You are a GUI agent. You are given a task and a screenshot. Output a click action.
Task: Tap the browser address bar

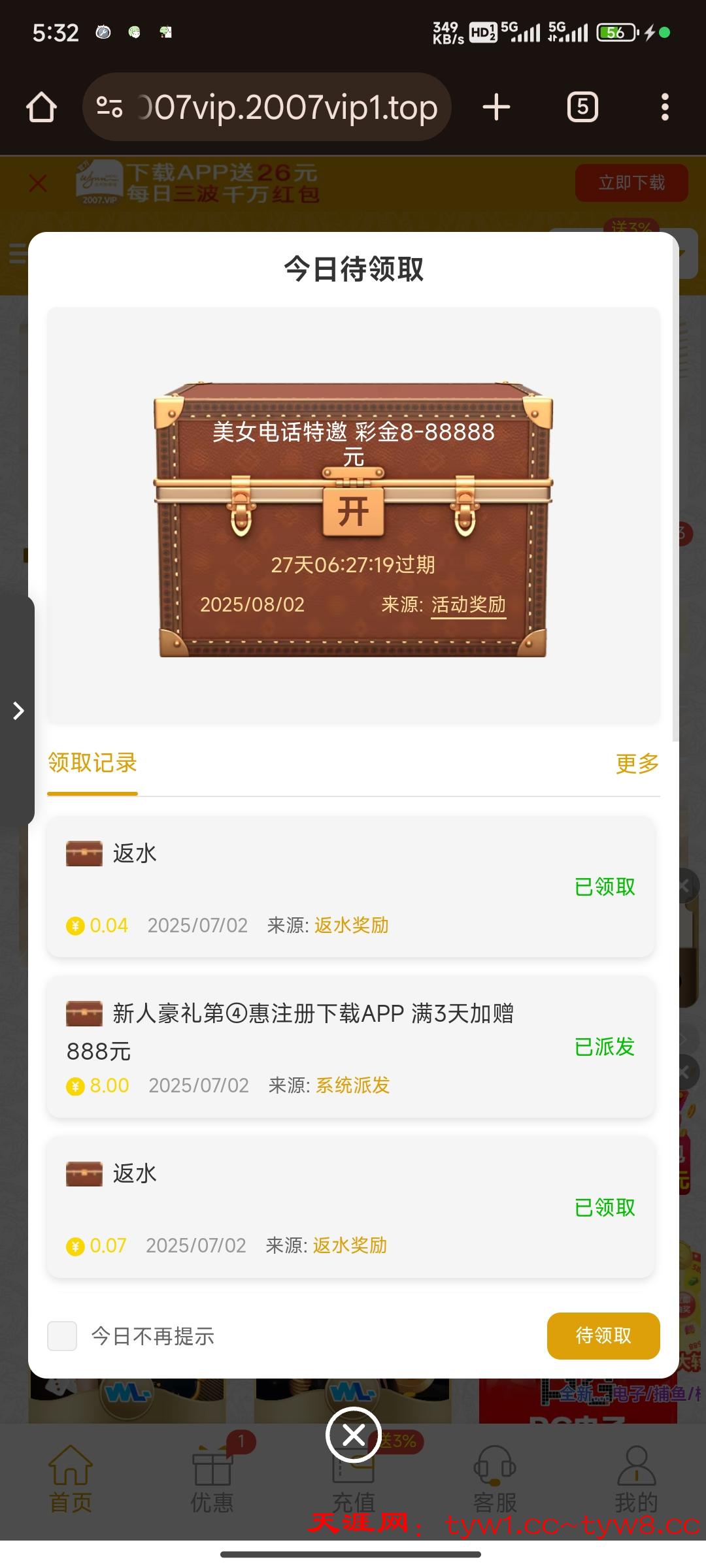[x=268, y=107]
